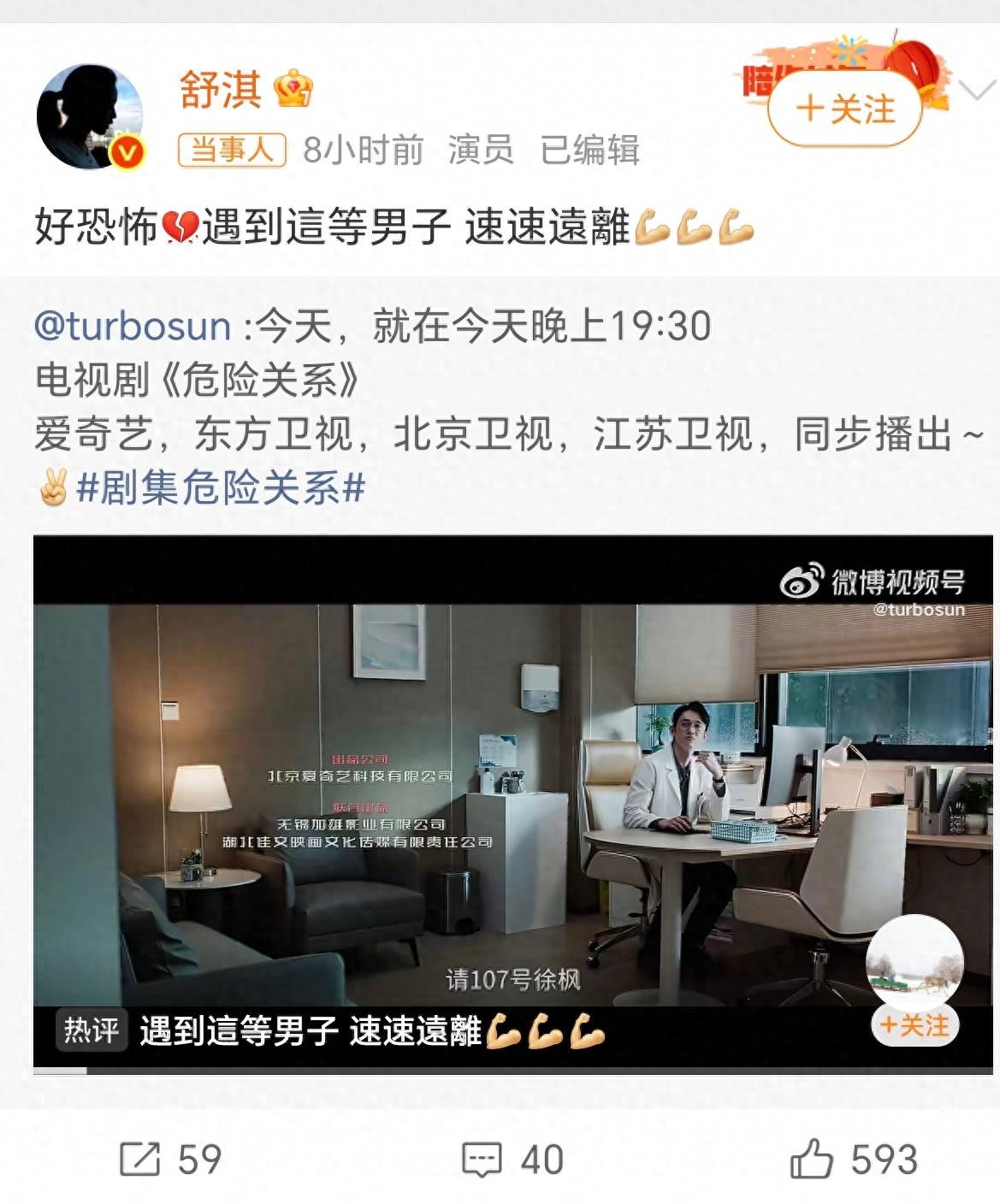Open the @turbosun mention link
The width and height of the screenshot is (1000, 1204).
point(133,326)
